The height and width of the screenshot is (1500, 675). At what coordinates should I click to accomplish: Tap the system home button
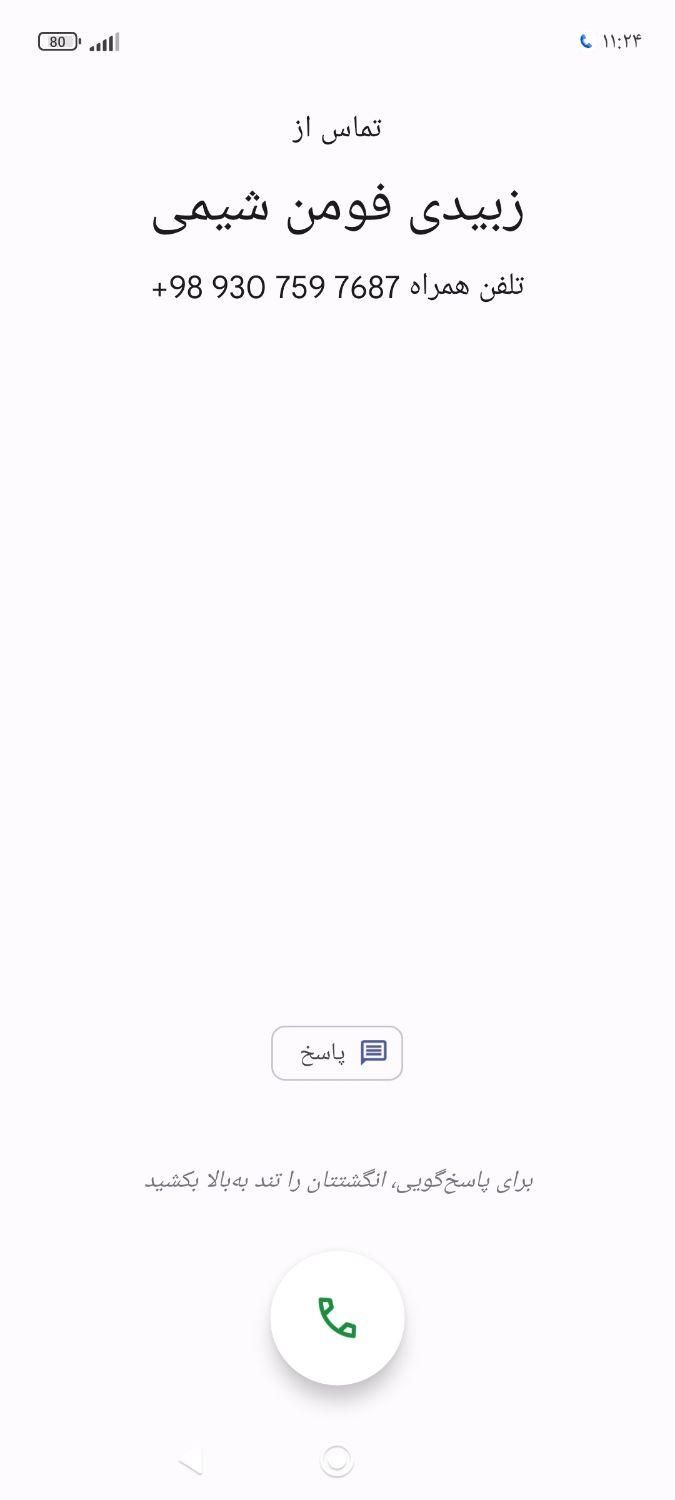337,1462
